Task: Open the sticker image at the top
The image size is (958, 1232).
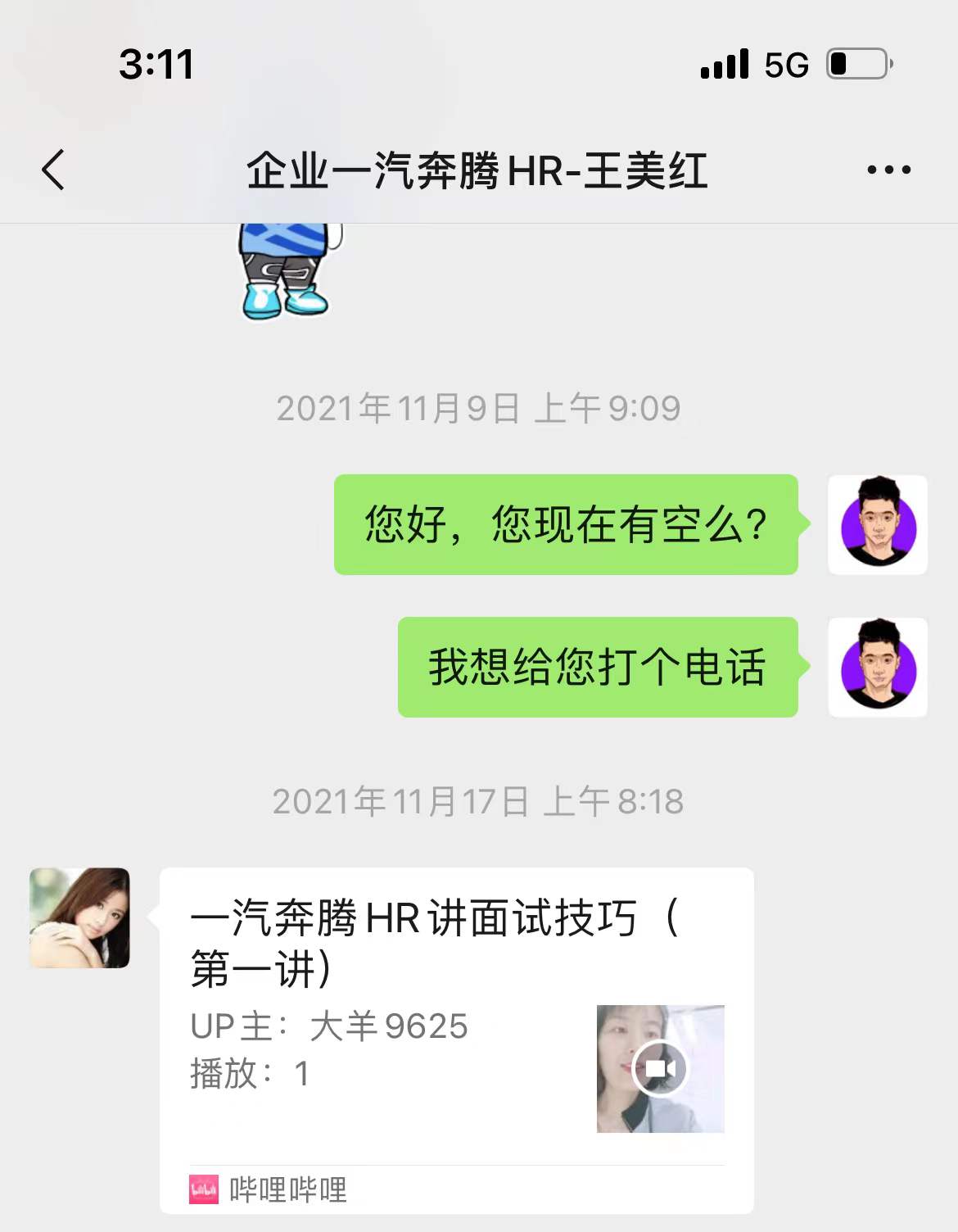Action: (285, 270)
